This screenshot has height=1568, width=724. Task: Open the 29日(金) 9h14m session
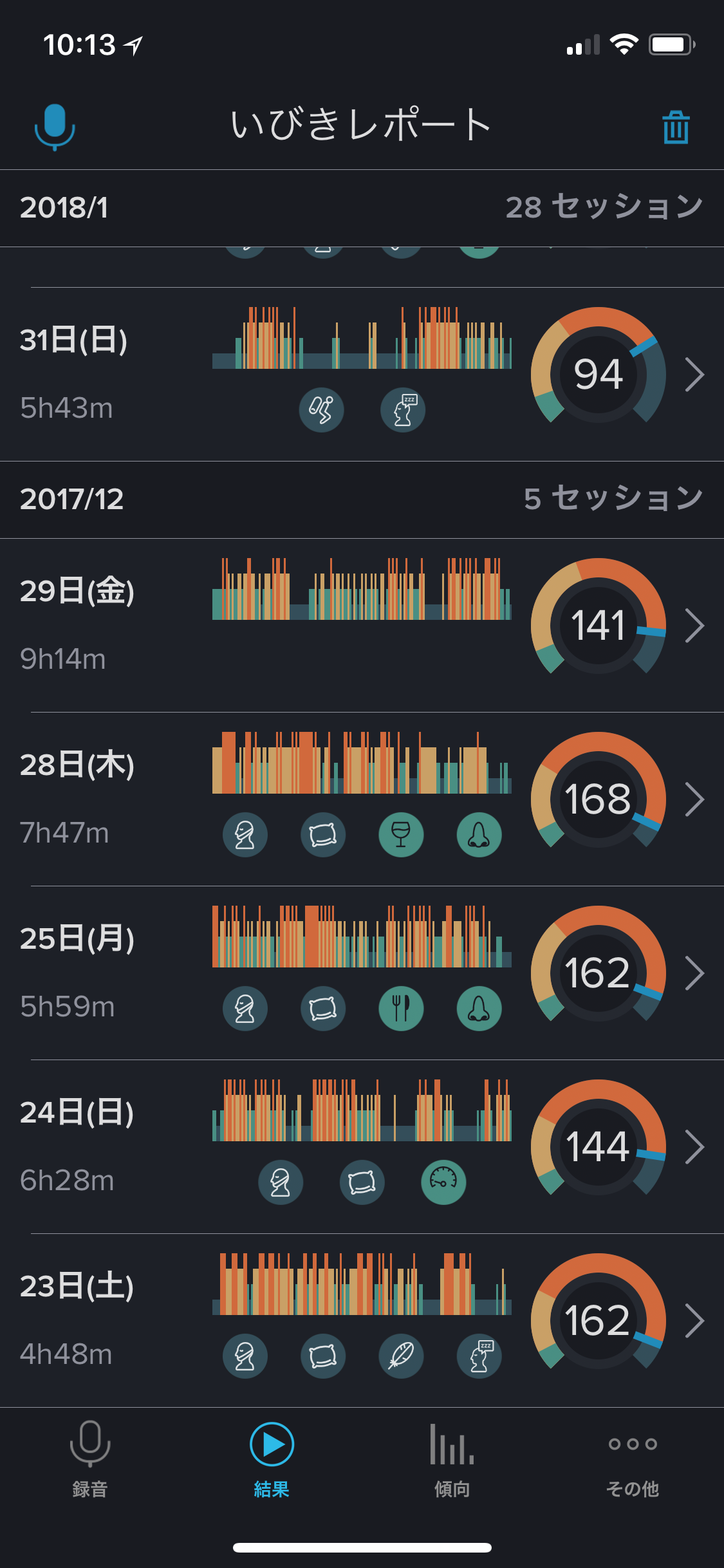[x=362, y=625]
